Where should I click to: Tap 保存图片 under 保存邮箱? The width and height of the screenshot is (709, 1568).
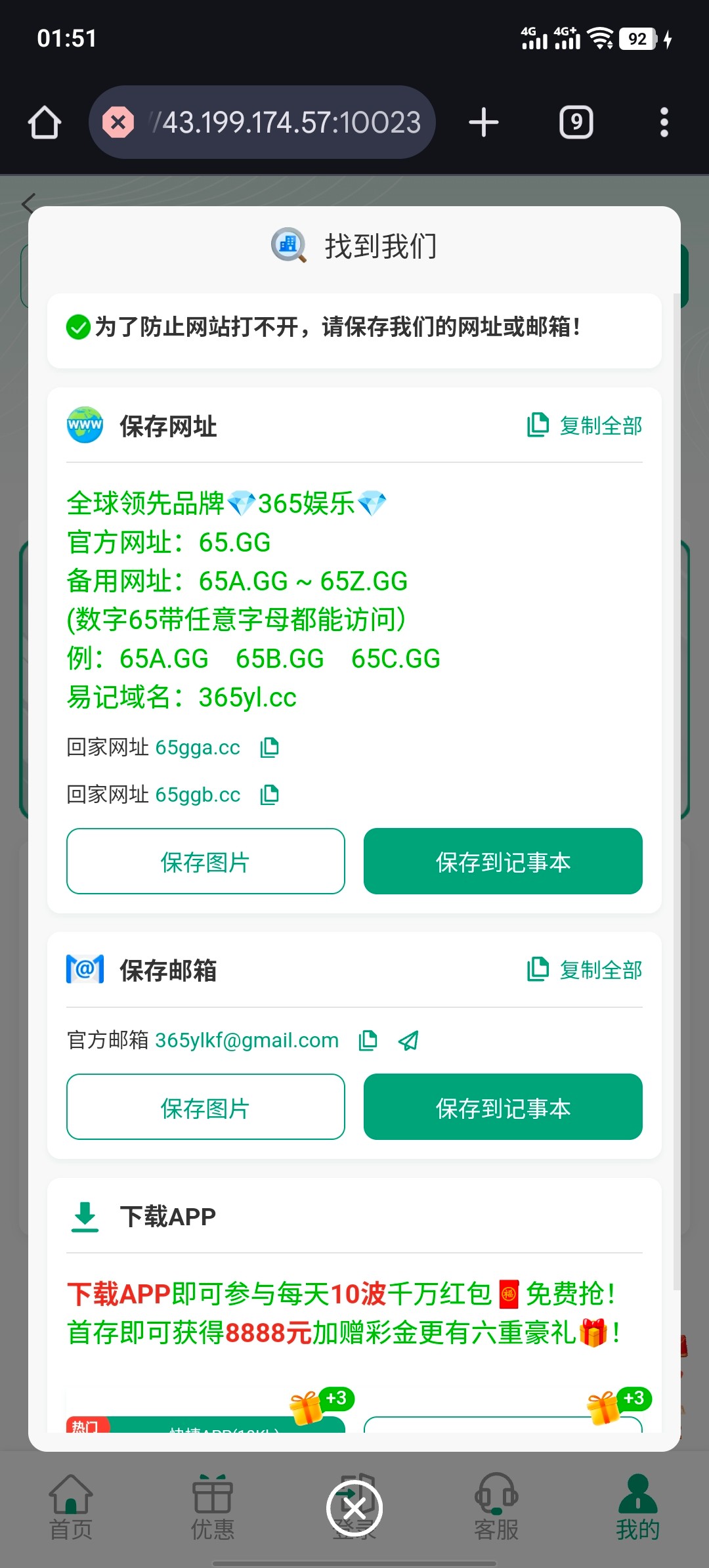pos(205,1107)
